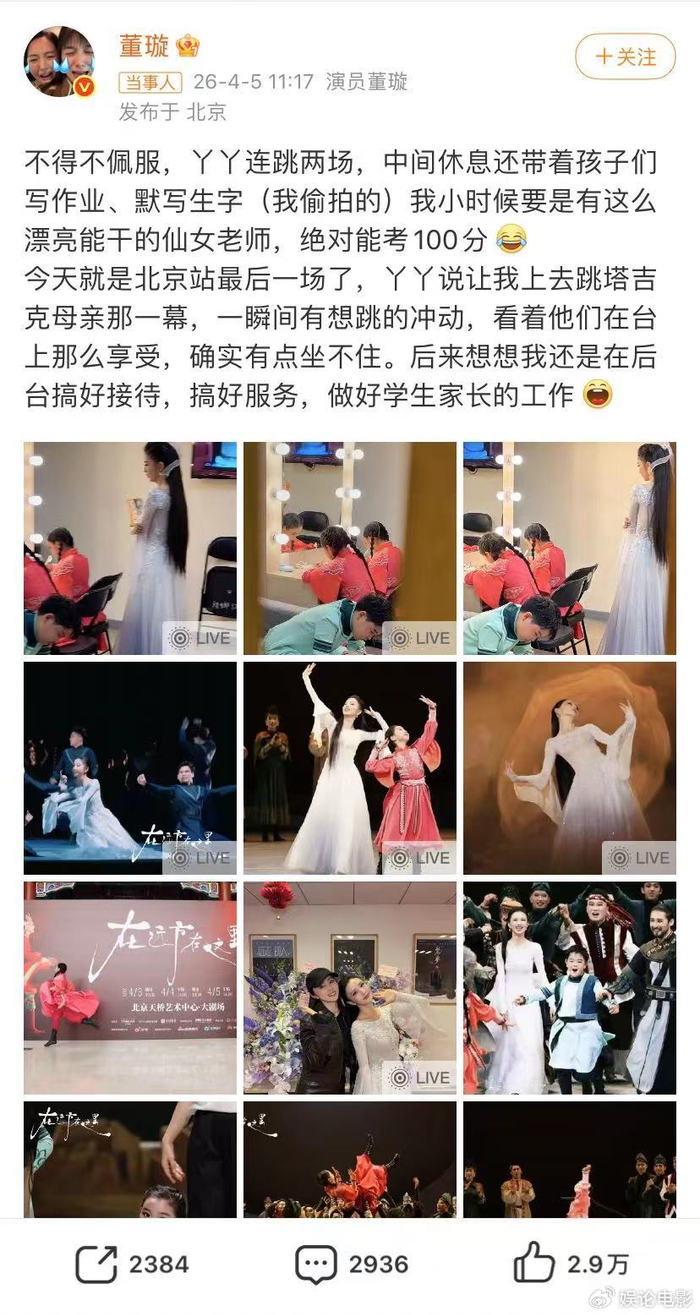View white and red dress dancers photo
The width and height of the screenshot is (700, 1315).
(x=350, y=768)
